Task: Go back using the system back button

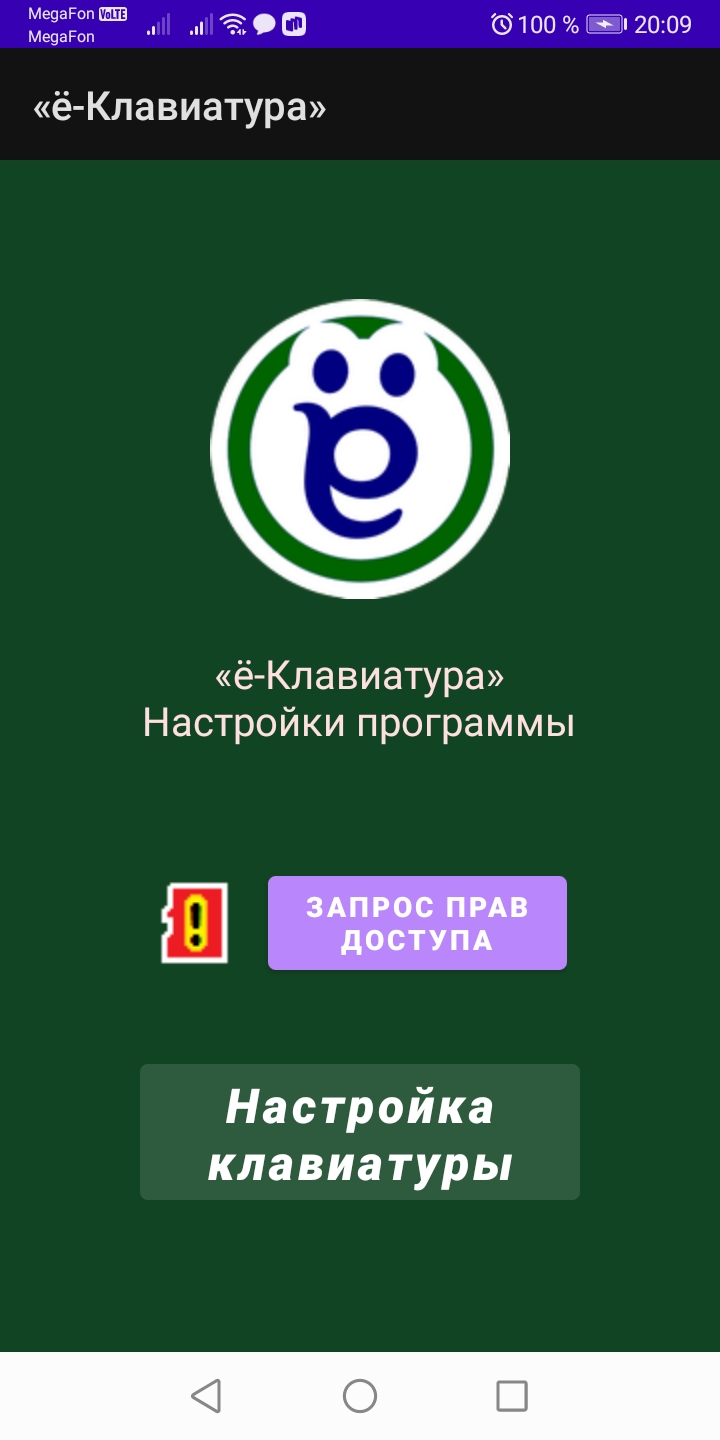Action: coord(206,1396)
